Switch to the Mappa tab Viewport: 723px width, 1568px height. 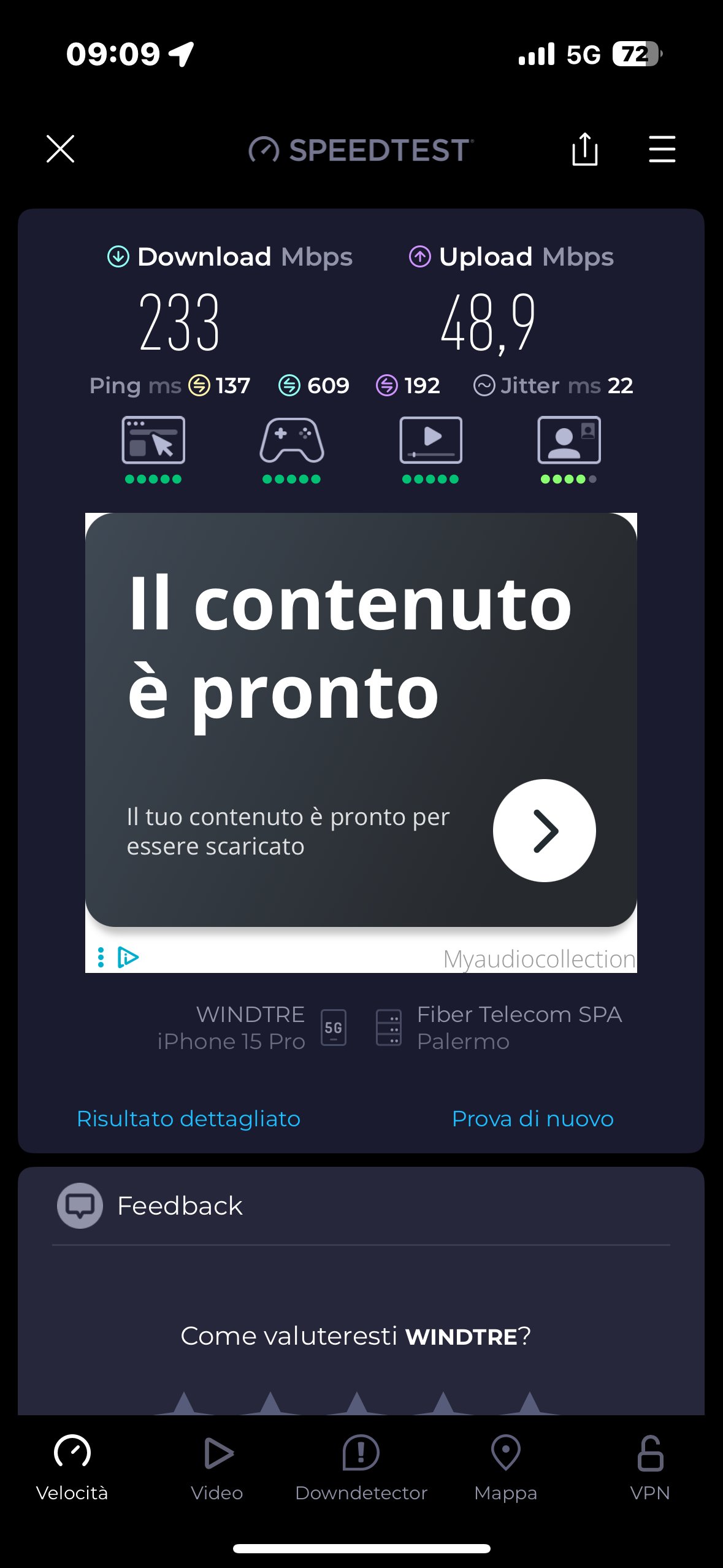point(505,1467)
